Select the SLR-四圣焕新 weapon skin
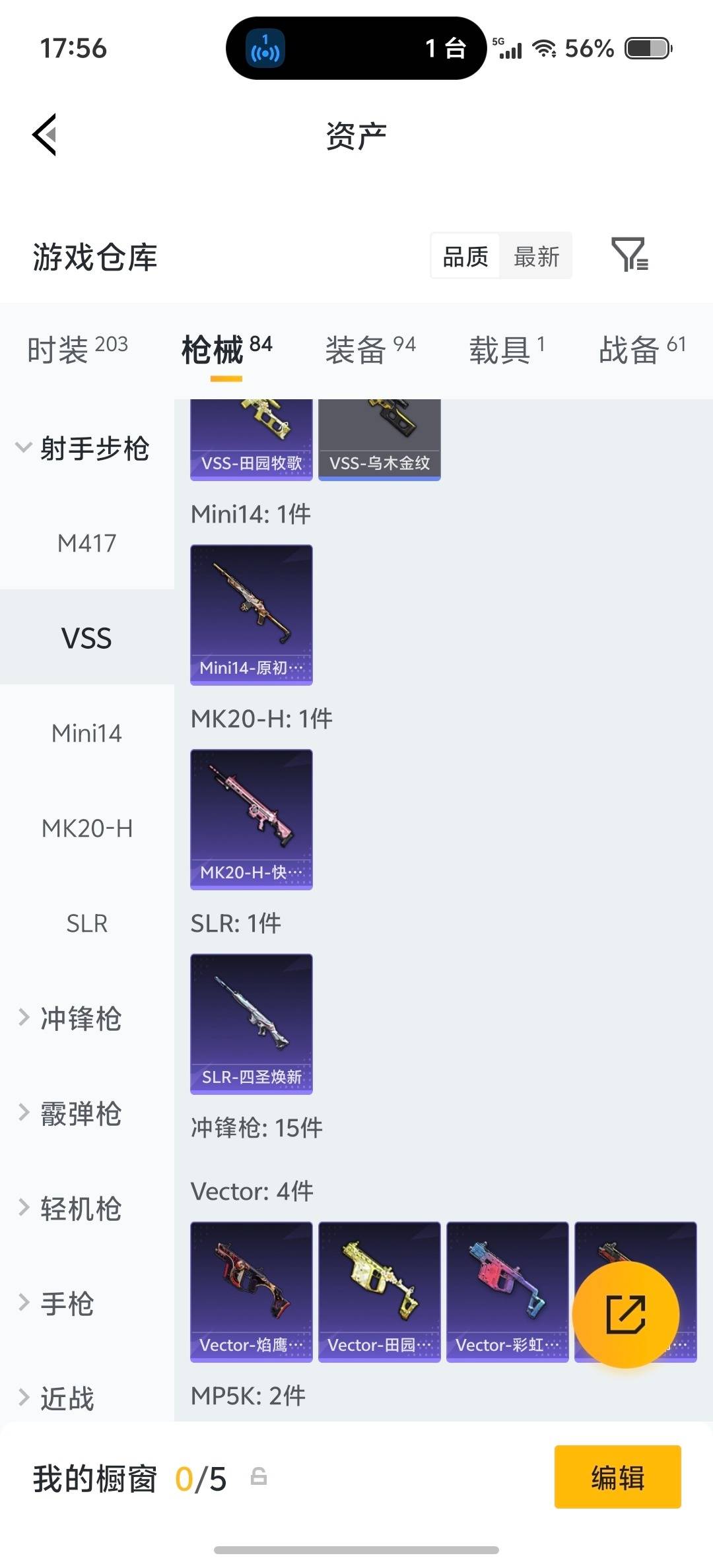Screen dimensions: 713x1568 [251, 1023]
